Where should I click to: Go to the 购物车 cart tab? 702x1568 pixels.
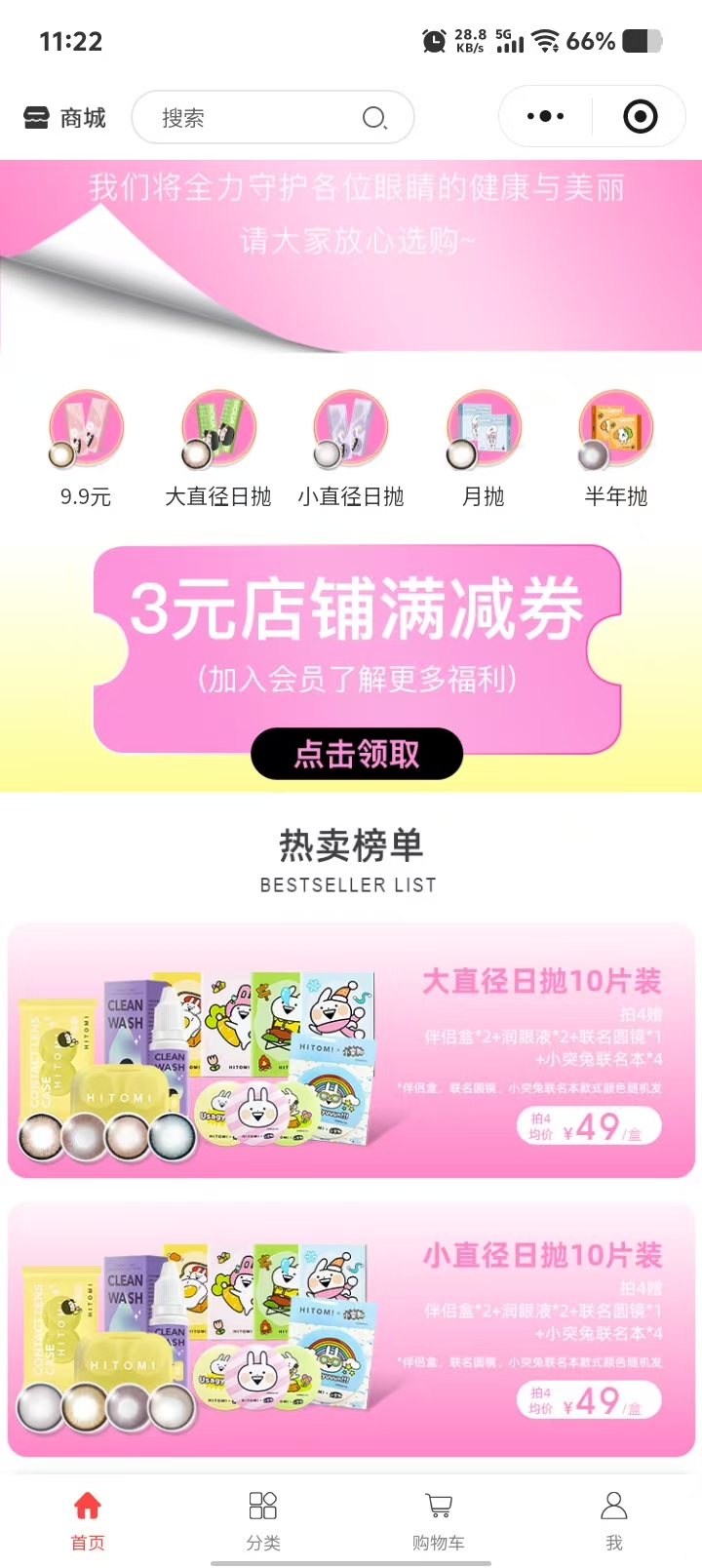click(x=439, y=1519)
